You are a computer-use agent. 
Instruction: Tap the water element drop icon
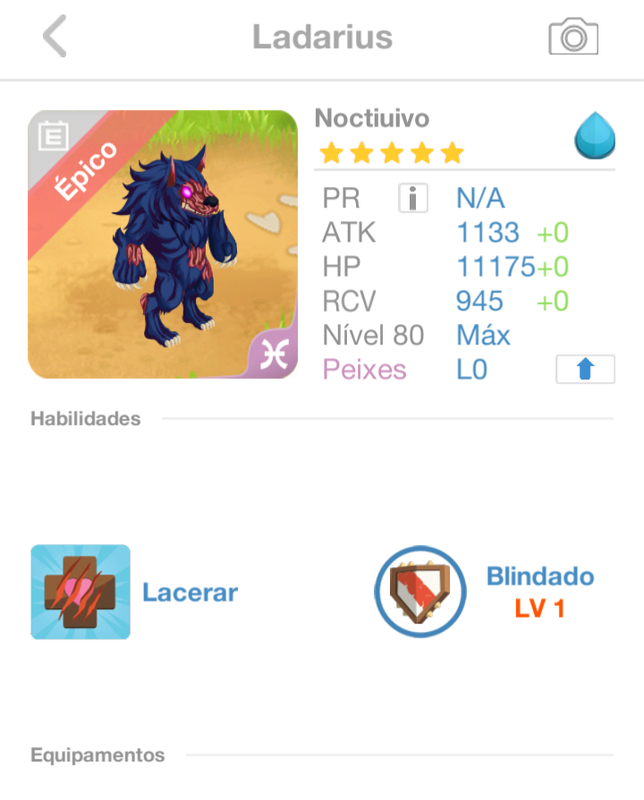point(594,137)
